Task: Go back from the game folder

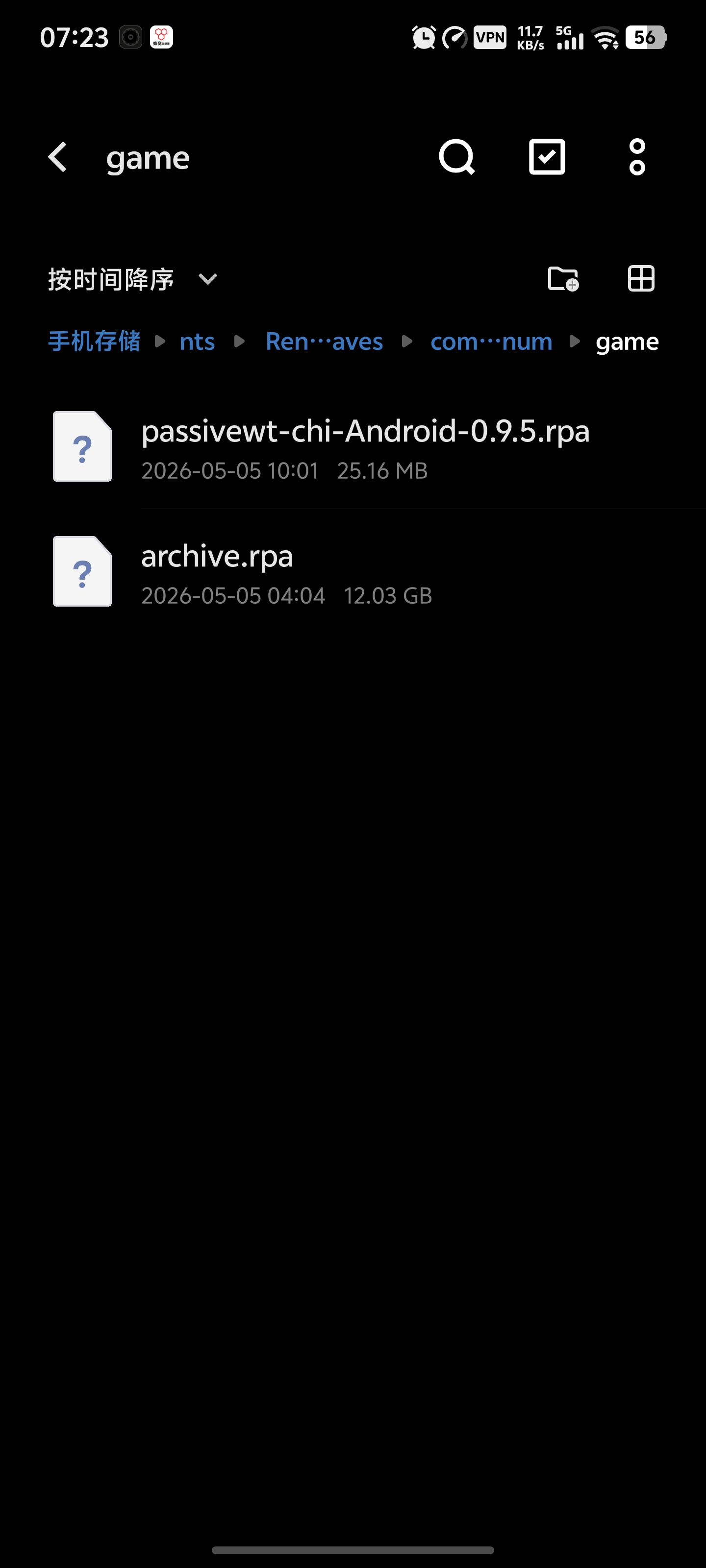Action: point(57,158)
